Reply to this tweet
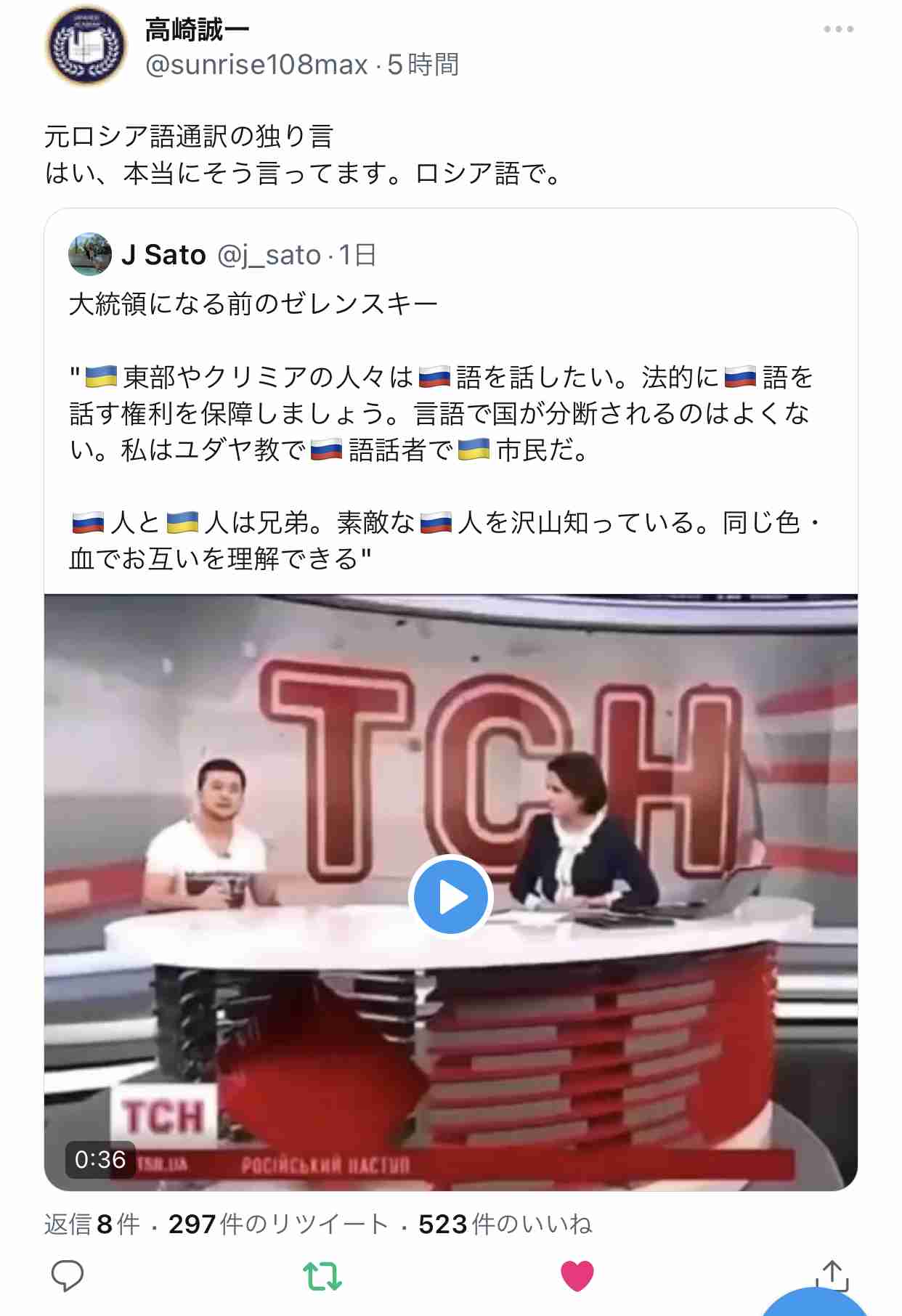The height and width of the screenshot is (1316, 902). (68, 1276)
